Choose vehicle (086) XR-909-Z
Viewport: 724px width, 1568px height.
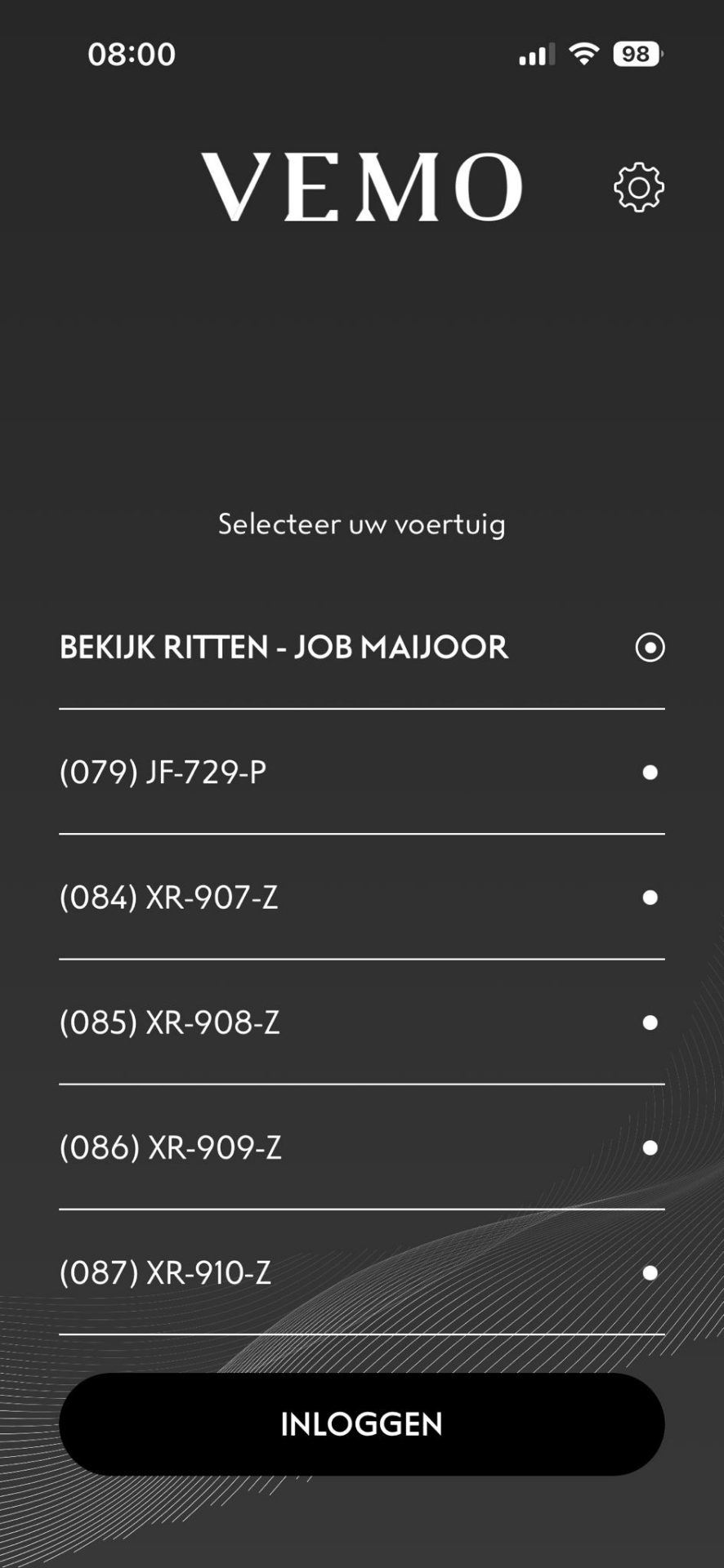[361, 1147]
